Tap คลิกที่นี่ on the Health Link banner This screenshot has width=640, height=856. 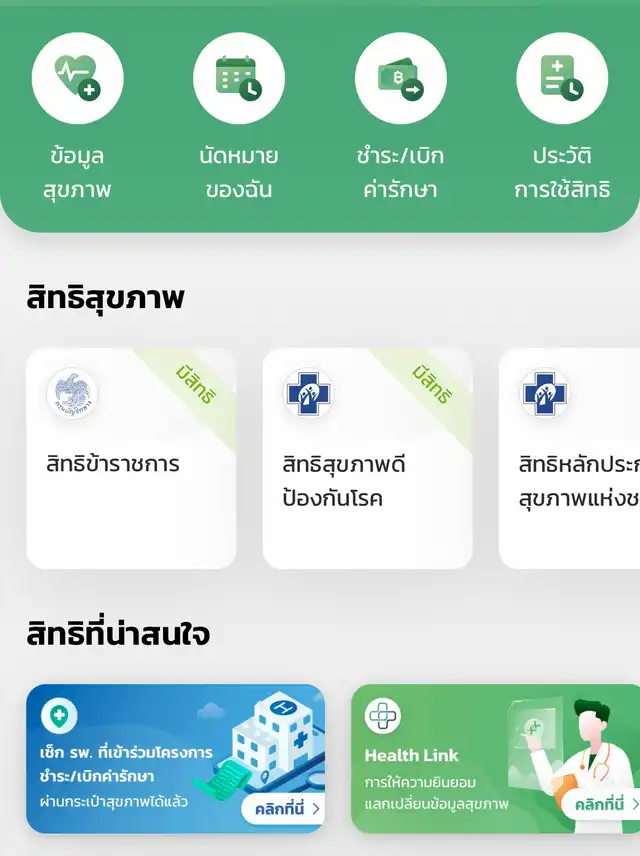(603, 804)
